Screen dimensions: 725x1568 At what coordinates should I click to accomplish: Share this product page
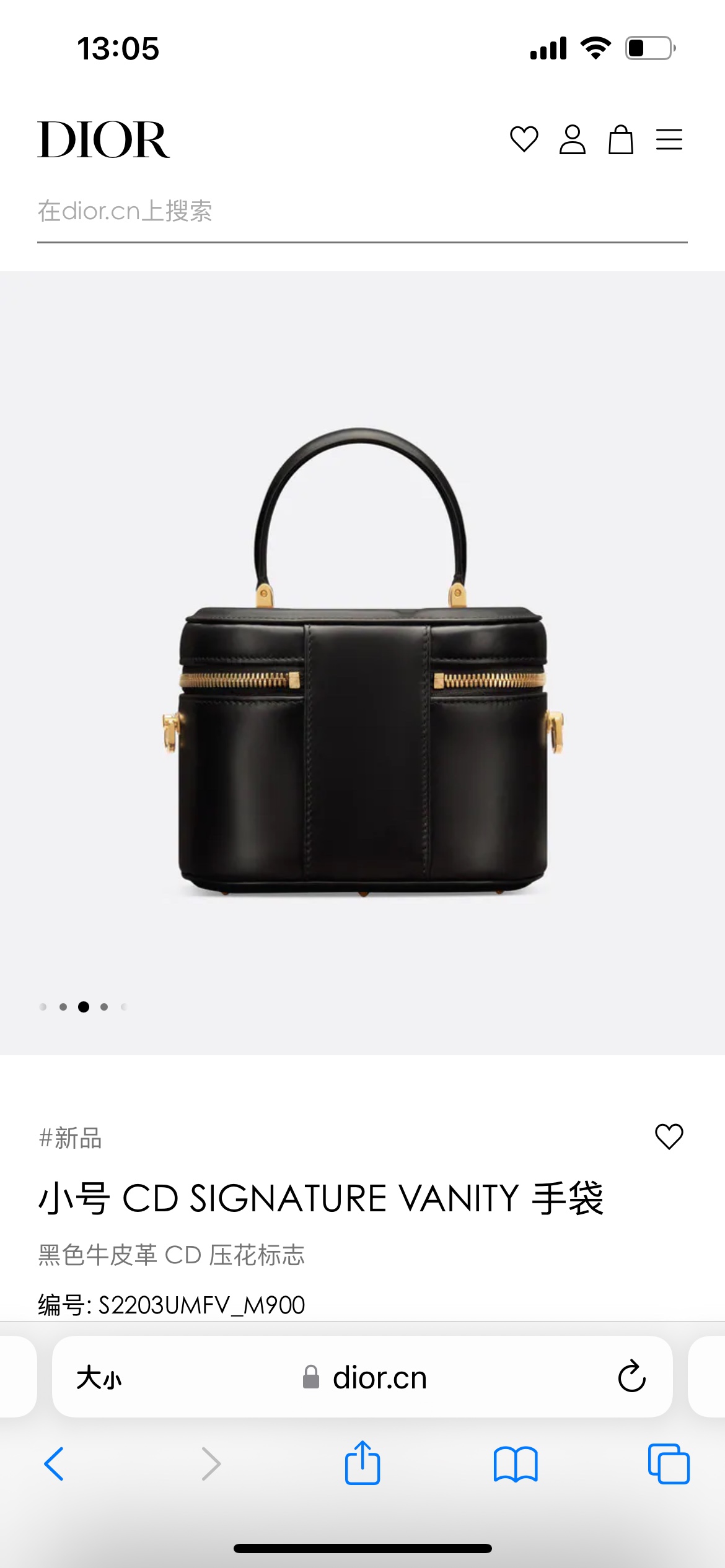coord(362,1464)
